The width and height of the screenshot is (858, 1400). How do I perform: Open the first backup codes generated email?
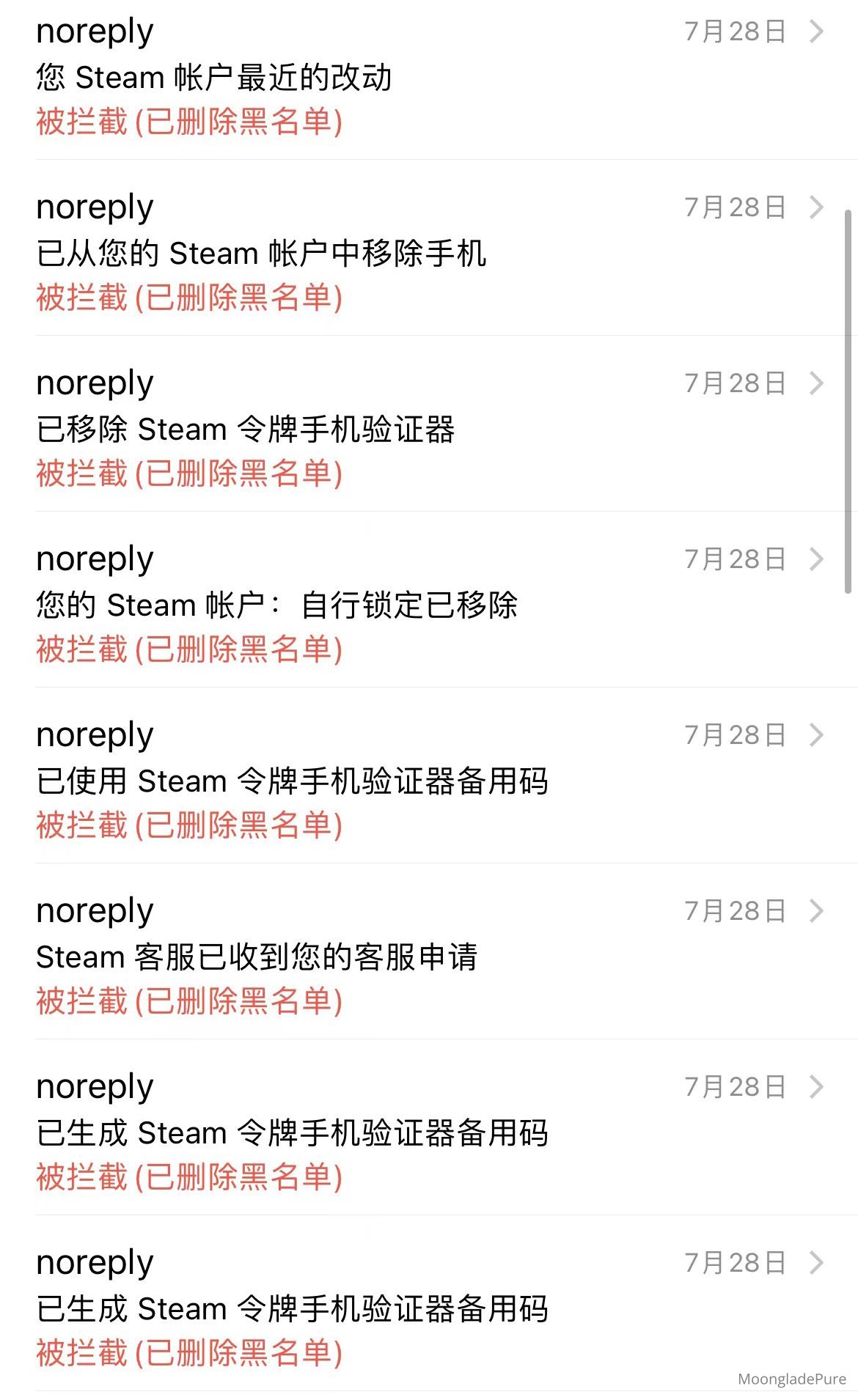coord(293,1132)
